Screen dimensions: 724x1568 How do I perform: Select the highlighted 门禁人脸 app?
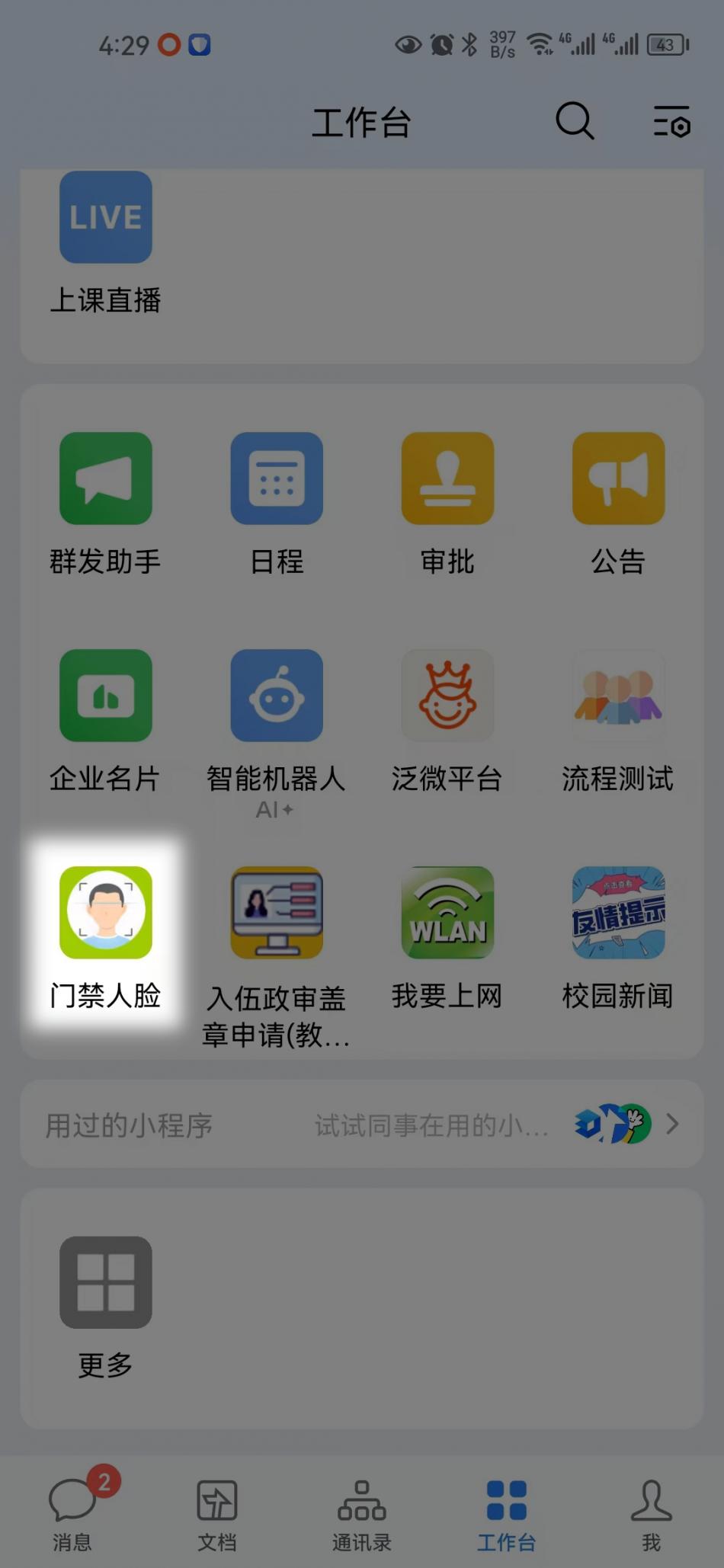coord(106,913)
